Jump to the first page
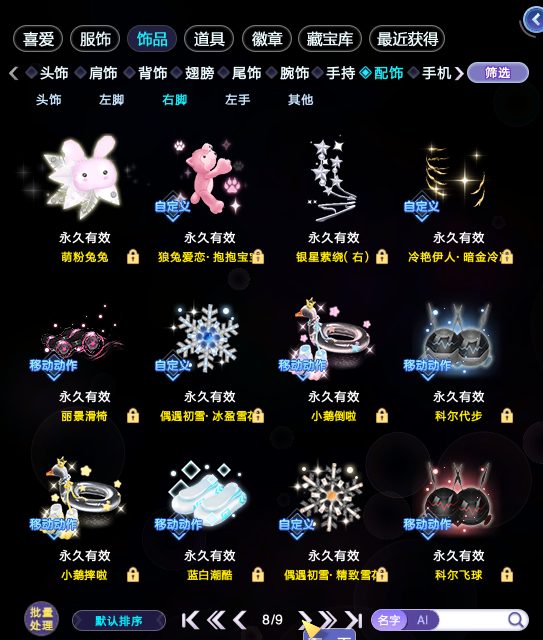The image size is (543, 640). point(190,620)
